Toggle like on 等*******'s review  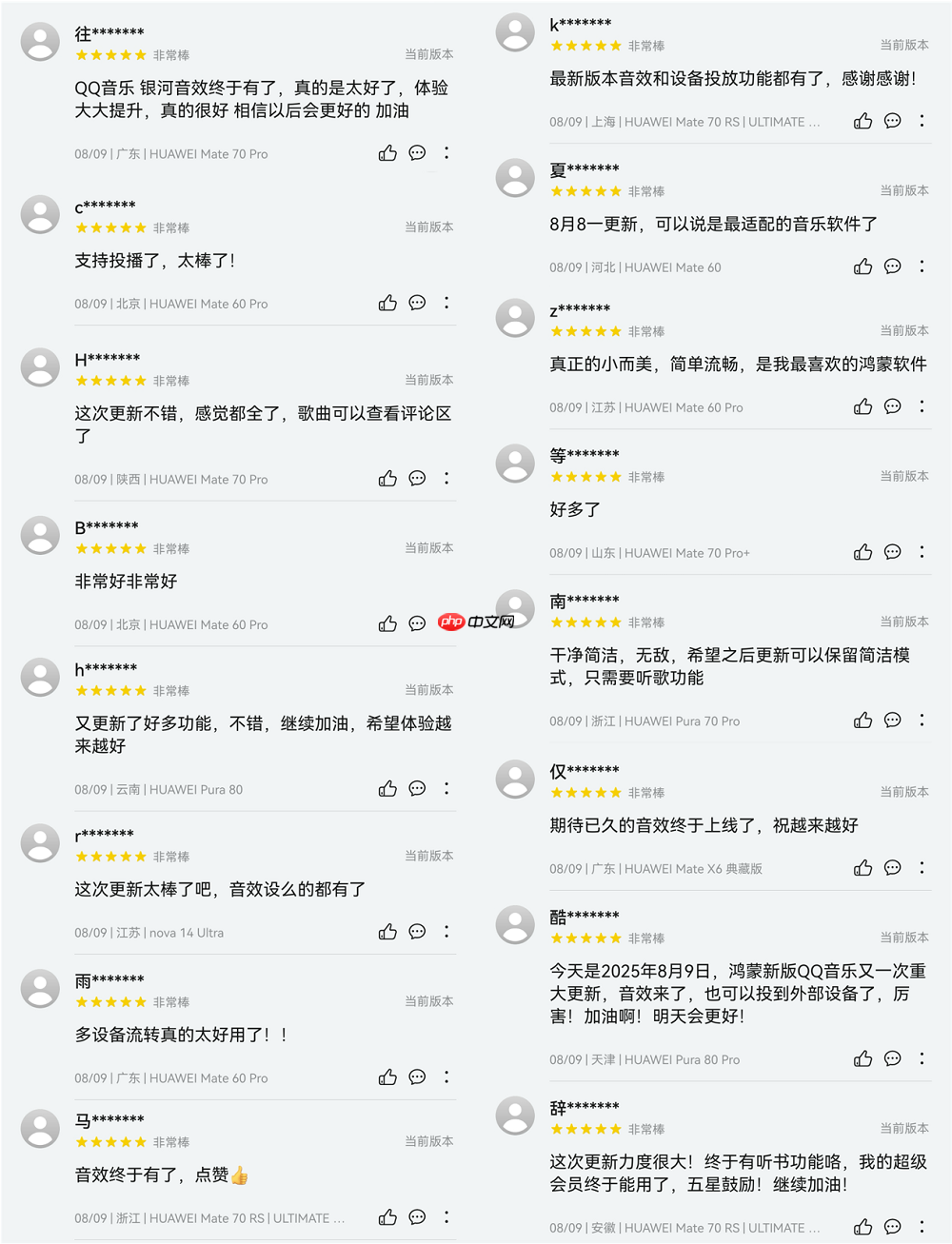click(863, 551)
